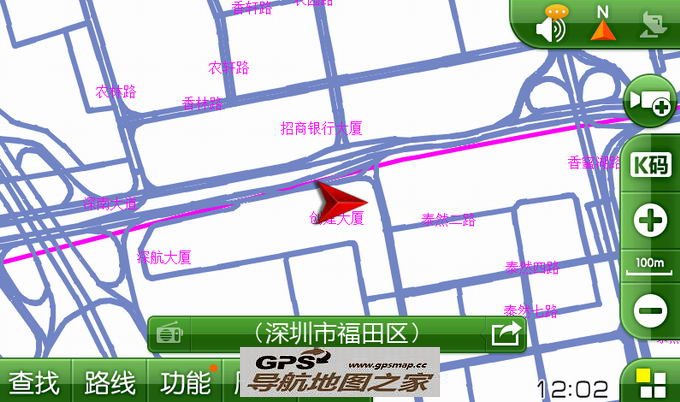Tap the 深圳市福田区 location bar
680x402 pixels.
click(x=335, y=333)
